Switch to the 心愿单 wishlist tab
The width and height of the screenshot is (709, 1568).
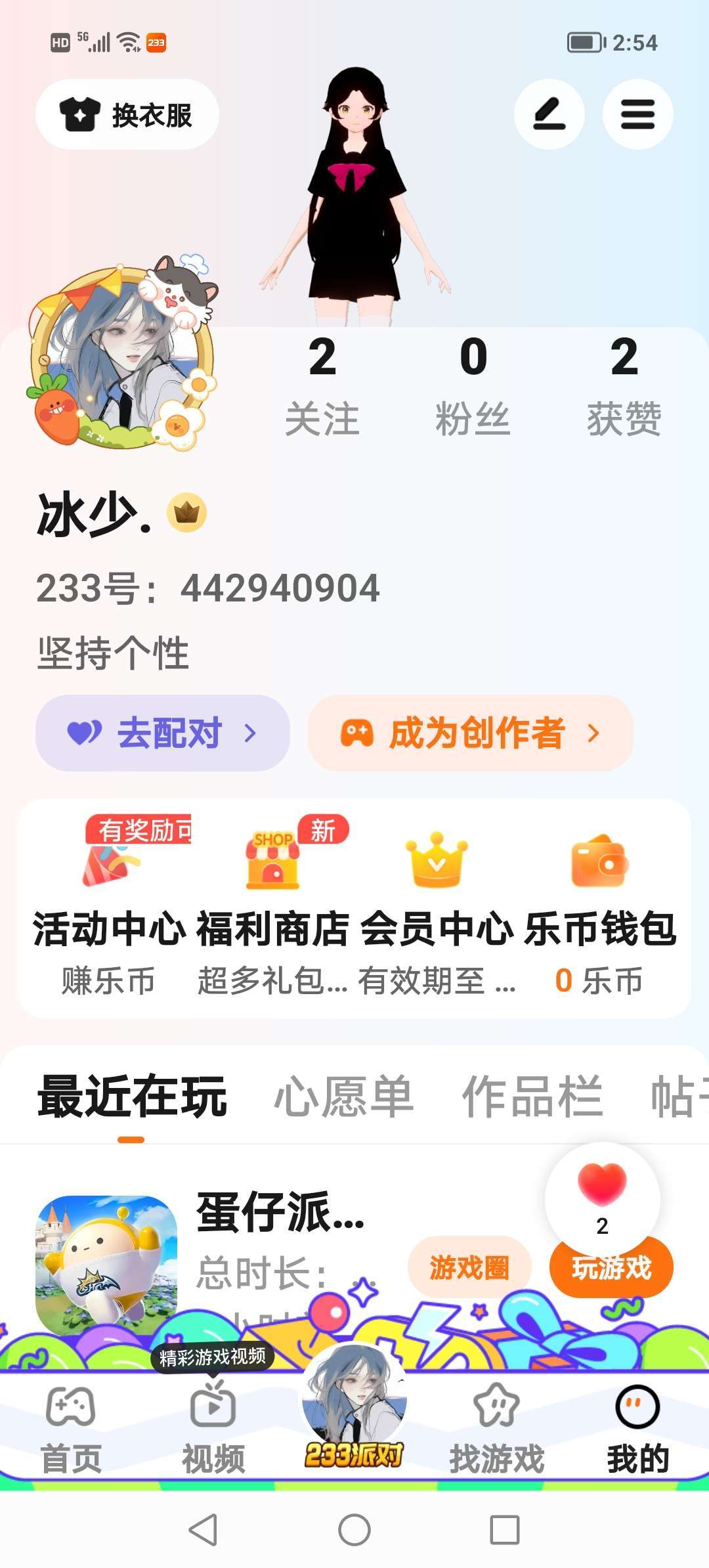[343, 1097]
